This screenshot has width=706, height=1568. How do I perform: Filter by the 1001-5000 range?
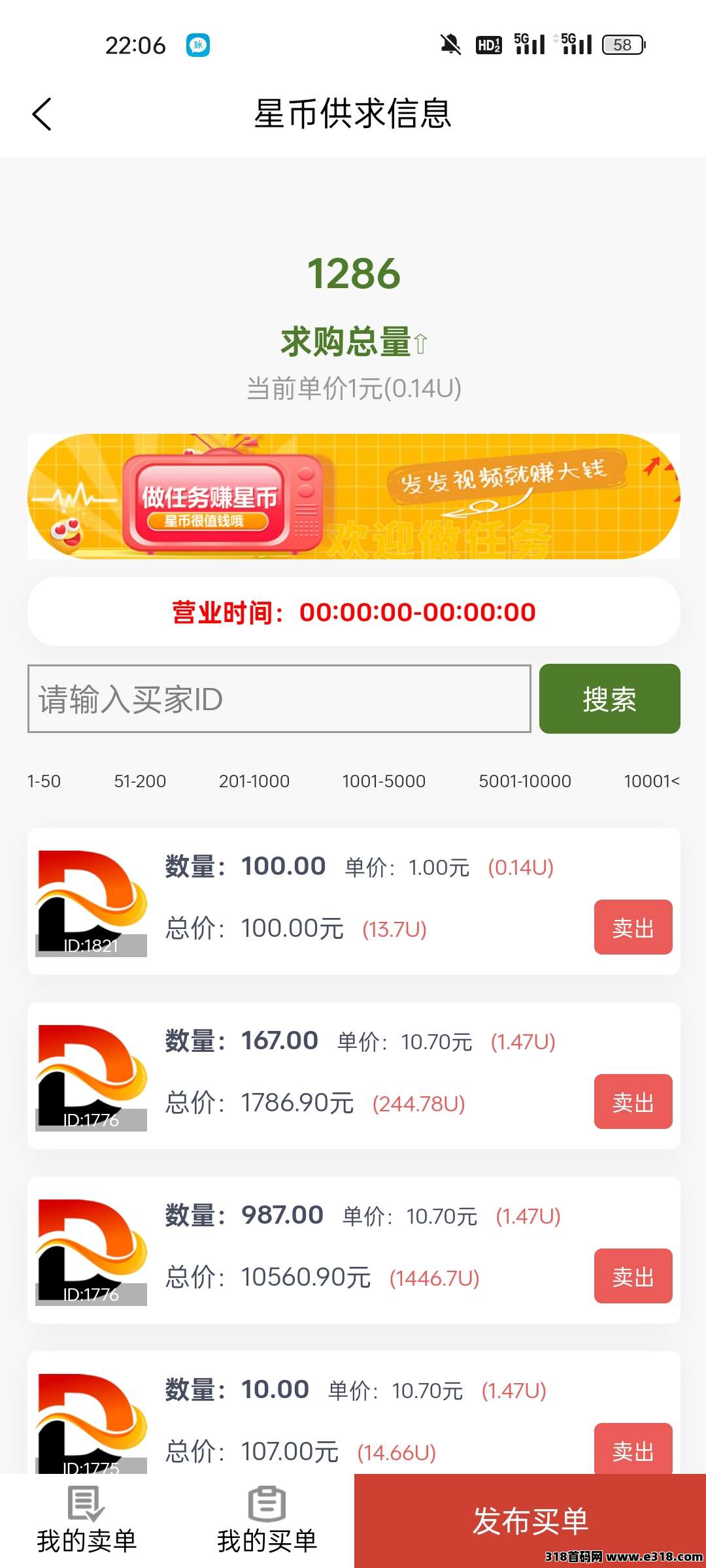[384, 781]
